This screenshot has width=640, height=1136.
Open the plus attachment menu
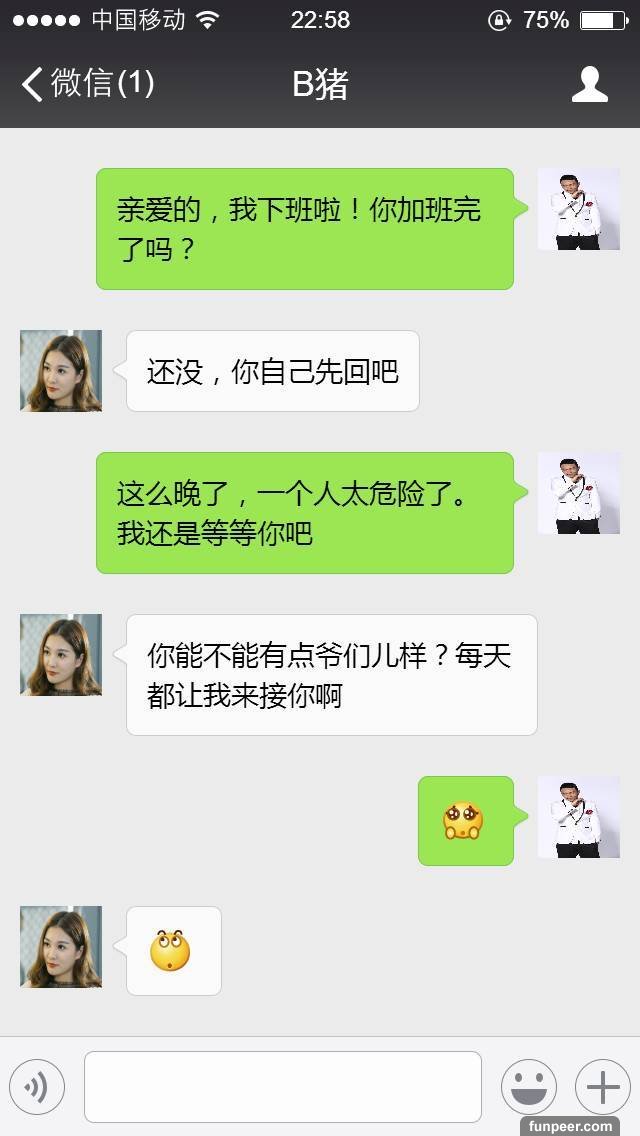tap(602, 1087)
